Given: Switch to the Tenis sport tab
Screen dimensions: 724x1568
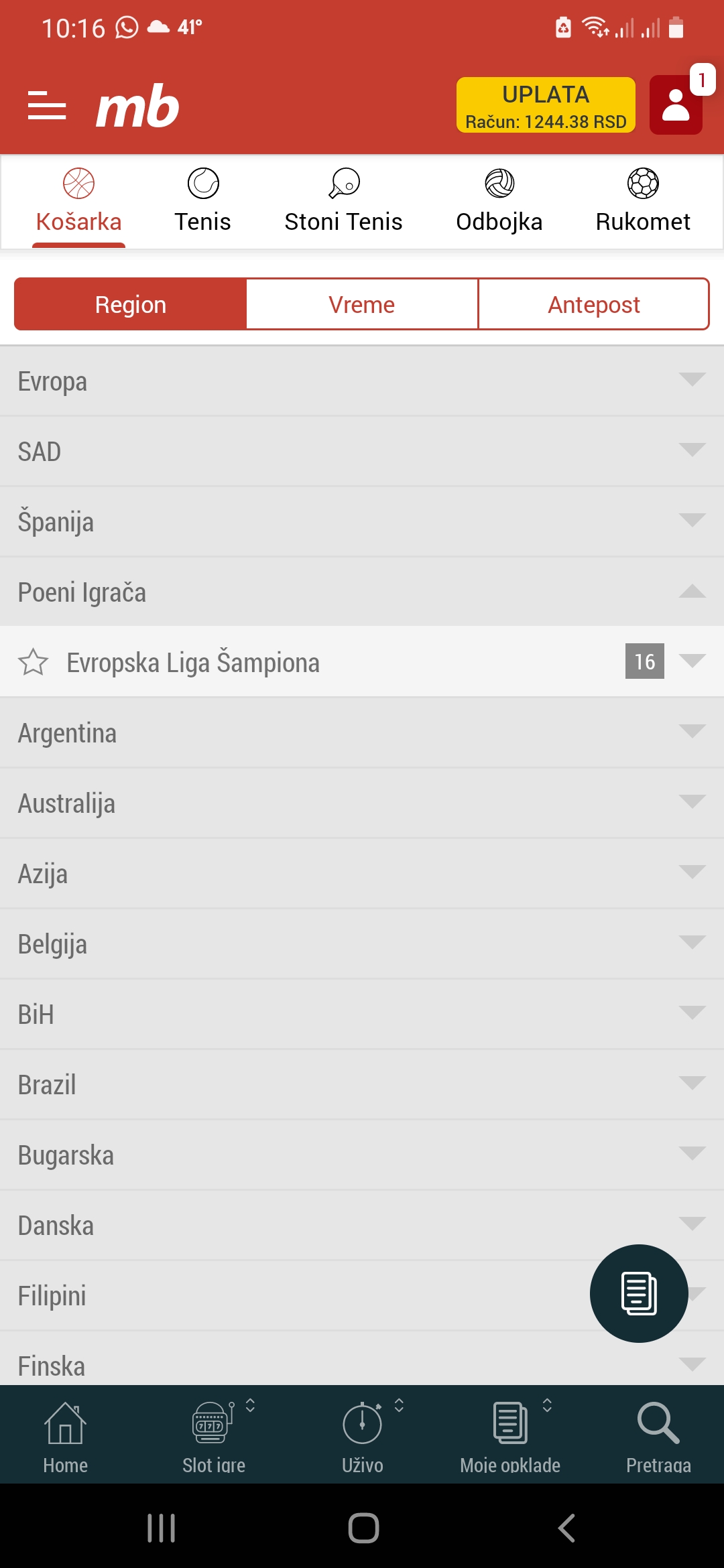Looking at the screenshot, I should [203, 201].
